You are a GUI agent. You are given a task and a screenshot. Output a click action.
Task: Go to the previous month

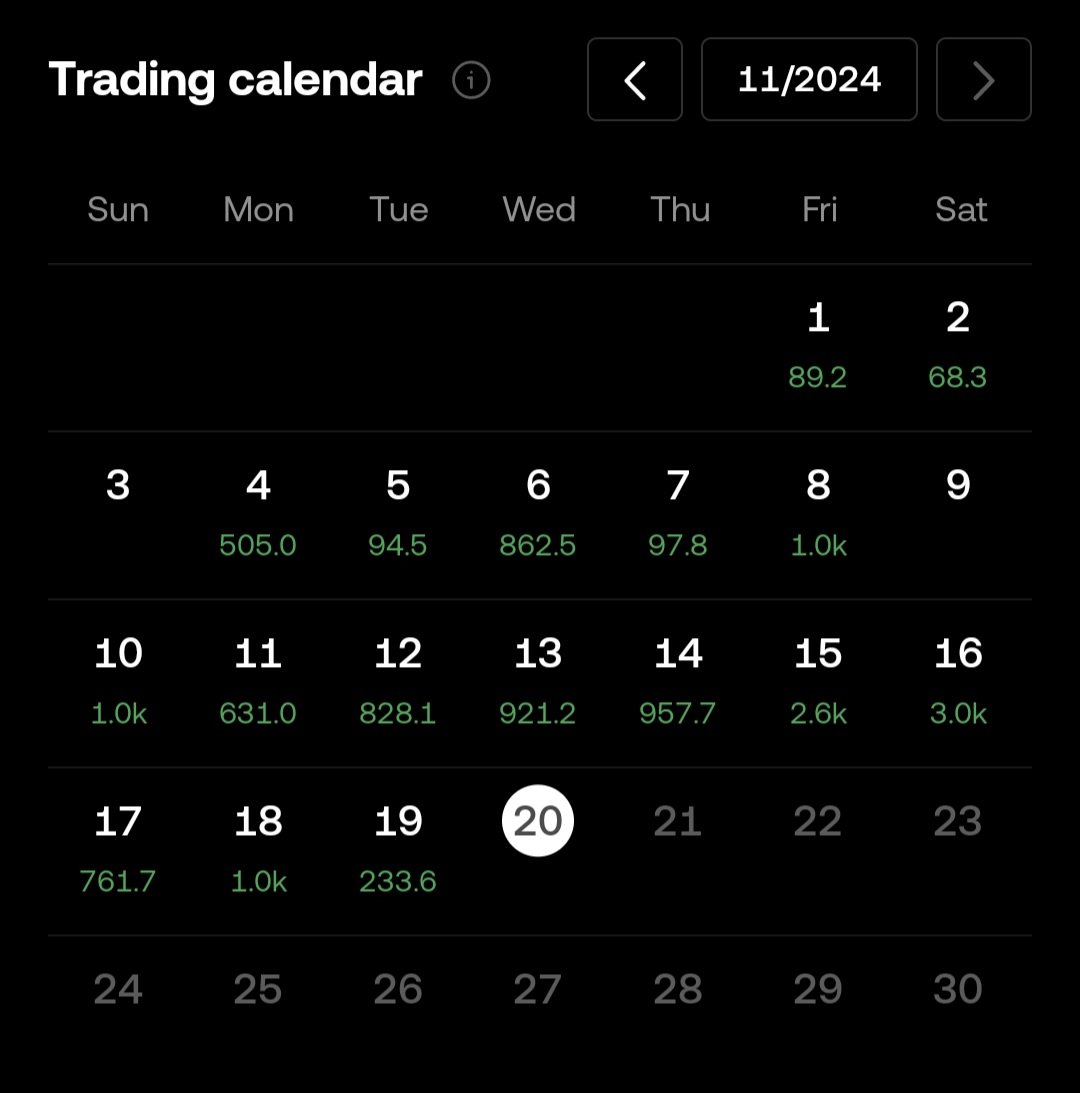634,80
